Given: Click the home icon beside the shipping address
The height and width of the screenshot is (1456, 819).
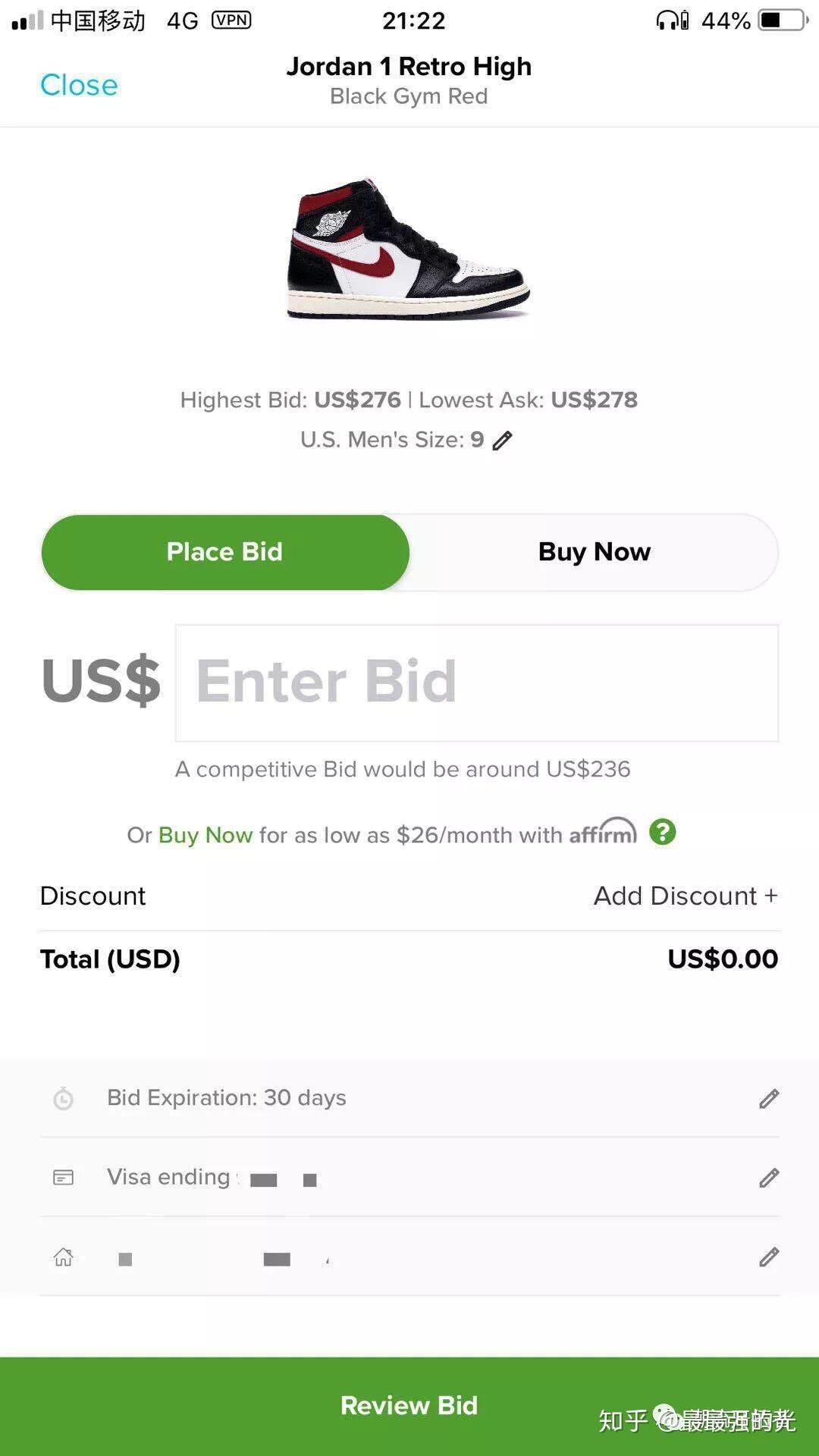Looking at the screenshot, I should click(x=64, y=1257).
